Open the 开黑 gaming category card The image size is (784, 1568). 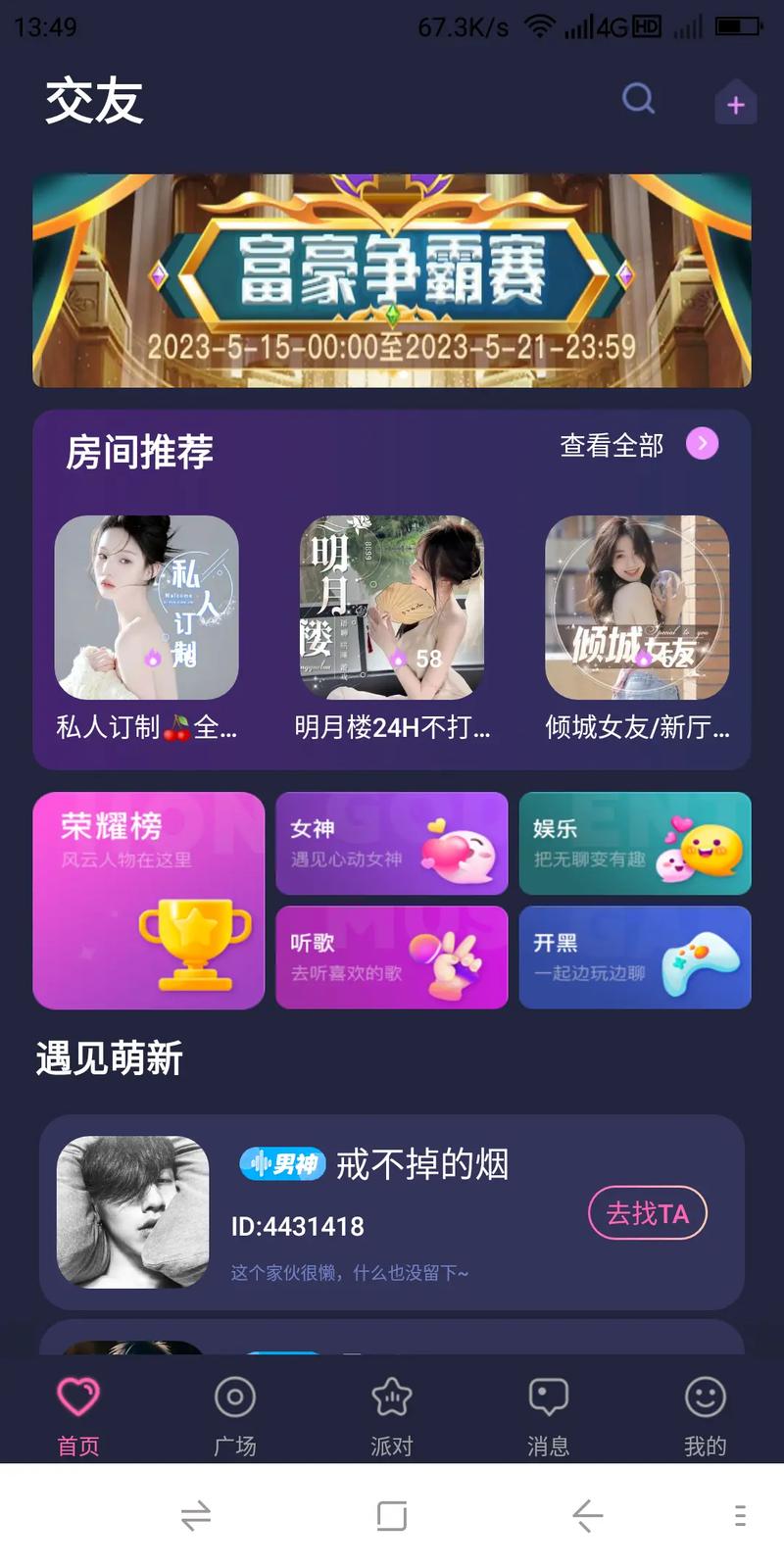[635, 956]
